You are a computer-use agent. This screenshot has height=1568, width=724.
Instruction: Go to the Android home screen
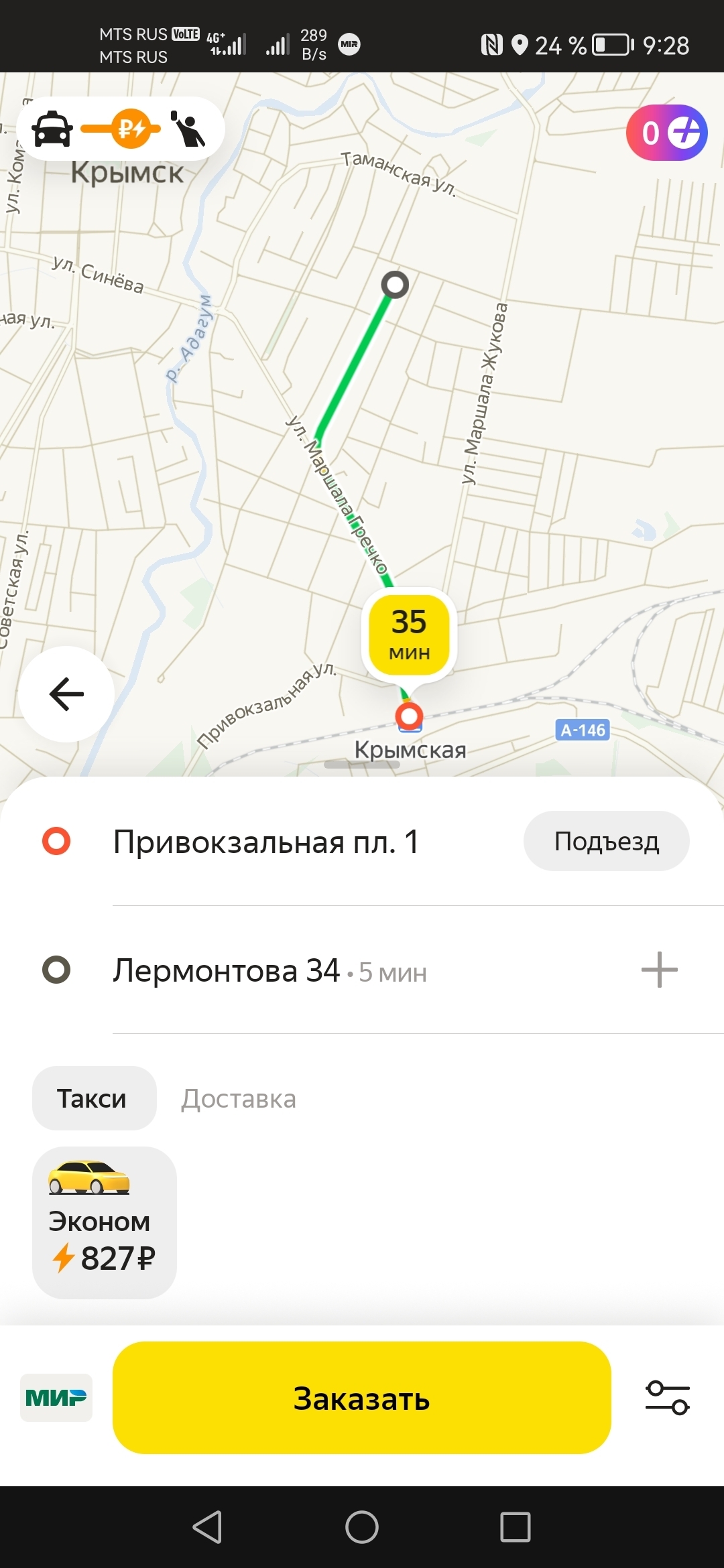tap(361, 1527)
